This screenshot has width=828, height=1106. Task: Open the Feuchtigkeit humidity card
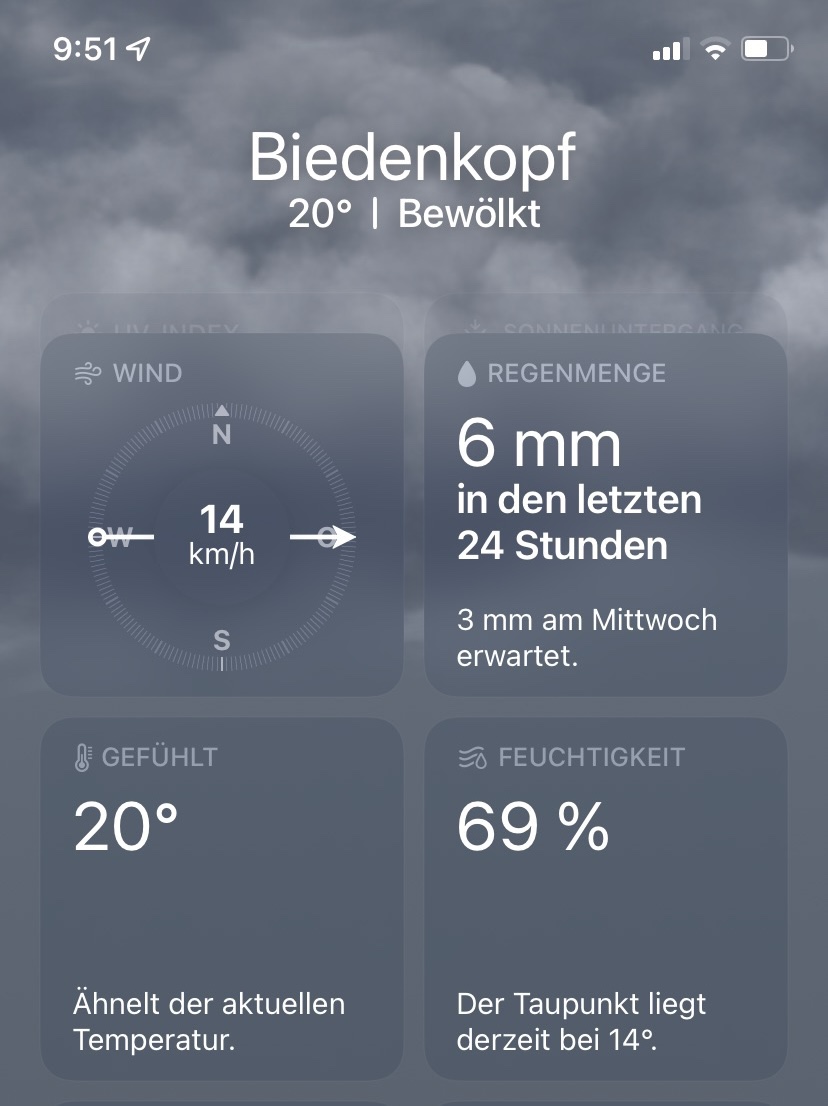tap(606, 898)
